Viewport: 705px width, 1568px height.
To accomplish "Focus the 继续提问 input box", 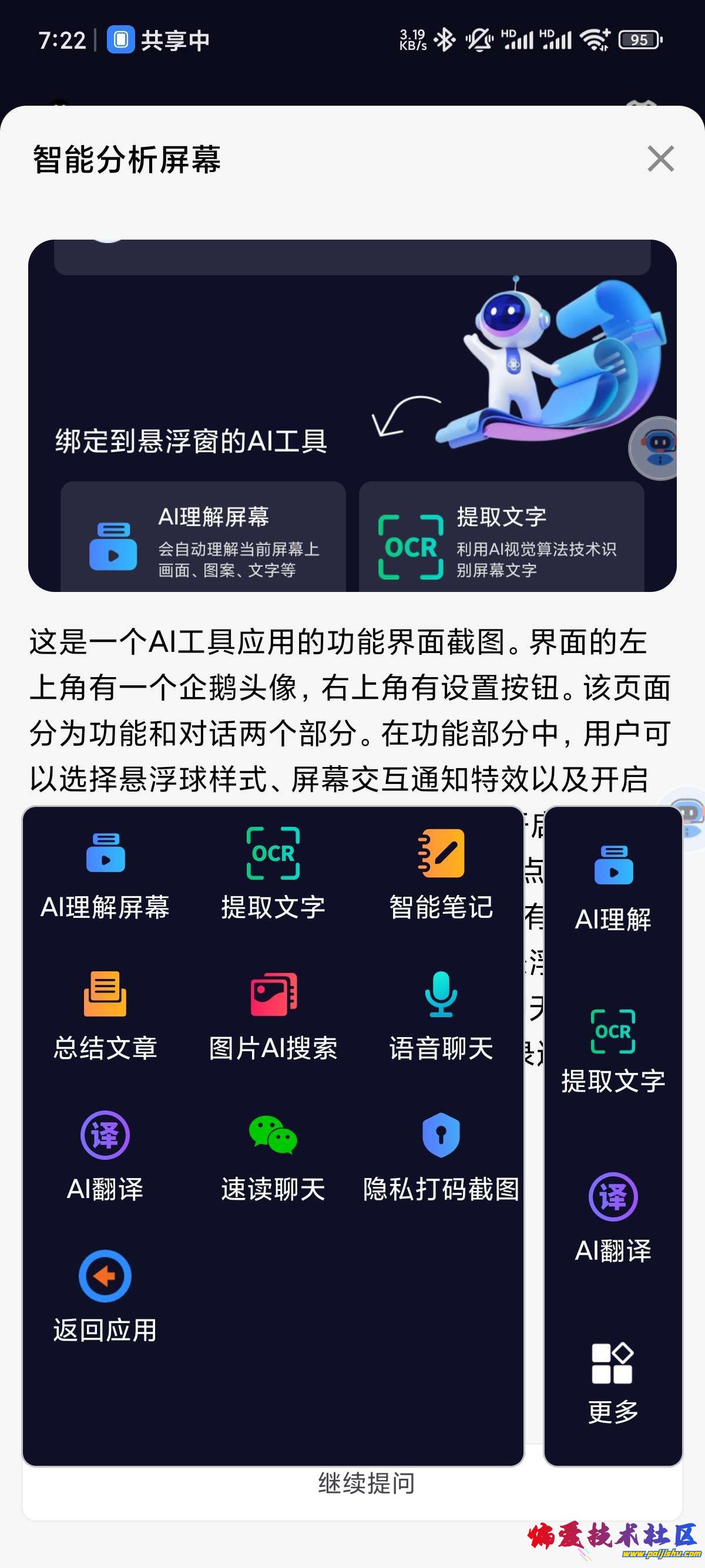I will (x=365, y=1484).
